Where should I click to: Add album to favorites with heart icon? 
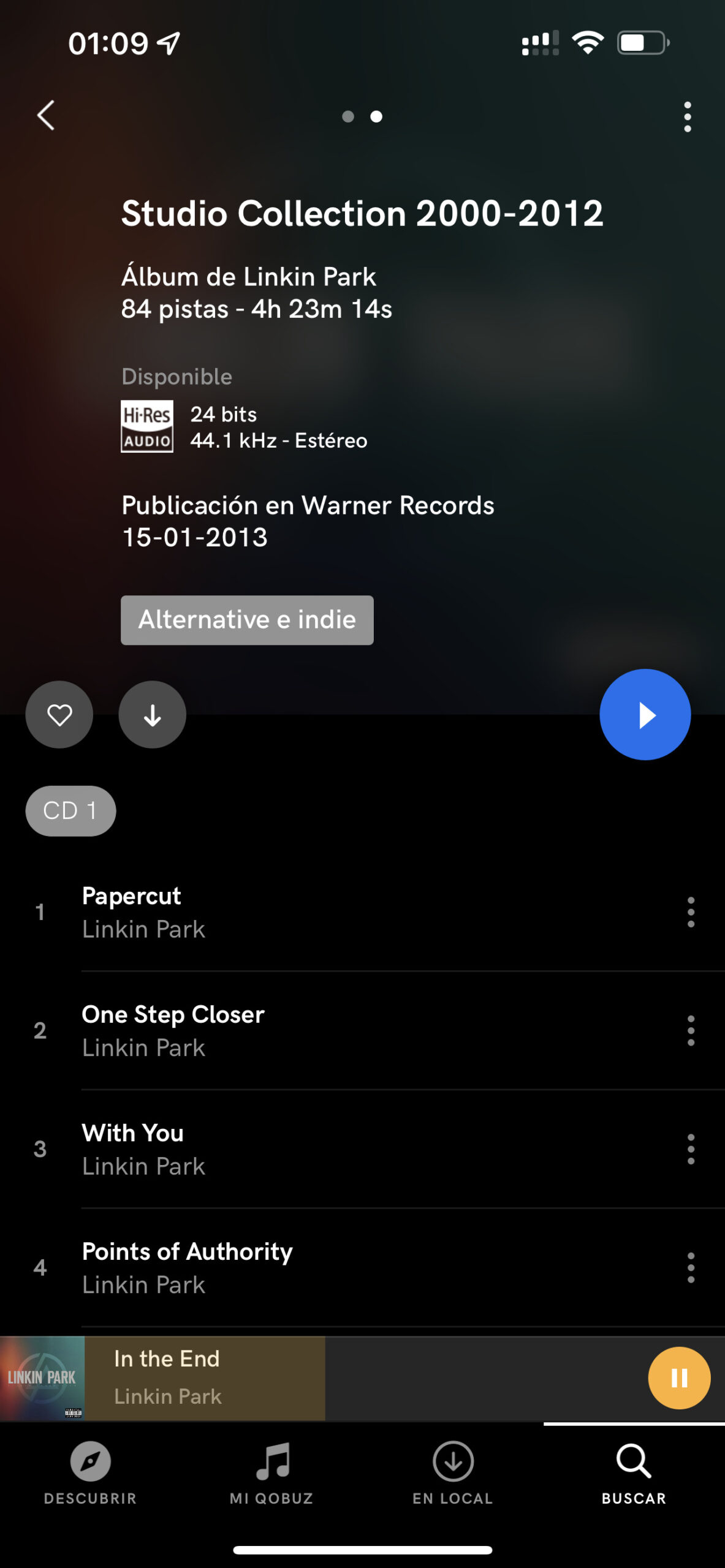59,715
